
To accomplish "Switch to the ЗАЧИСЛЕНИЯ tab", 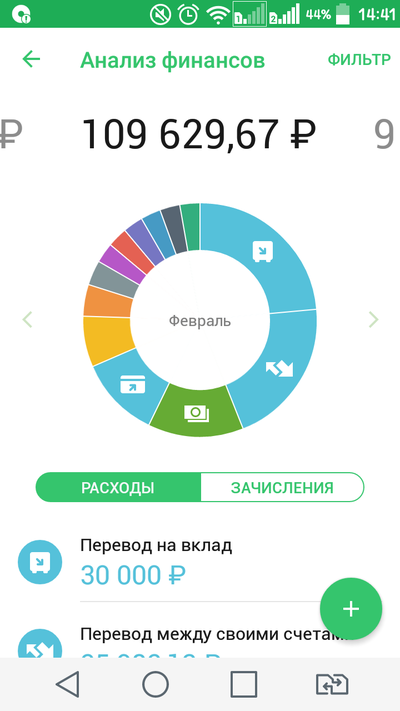I will 282,487.
